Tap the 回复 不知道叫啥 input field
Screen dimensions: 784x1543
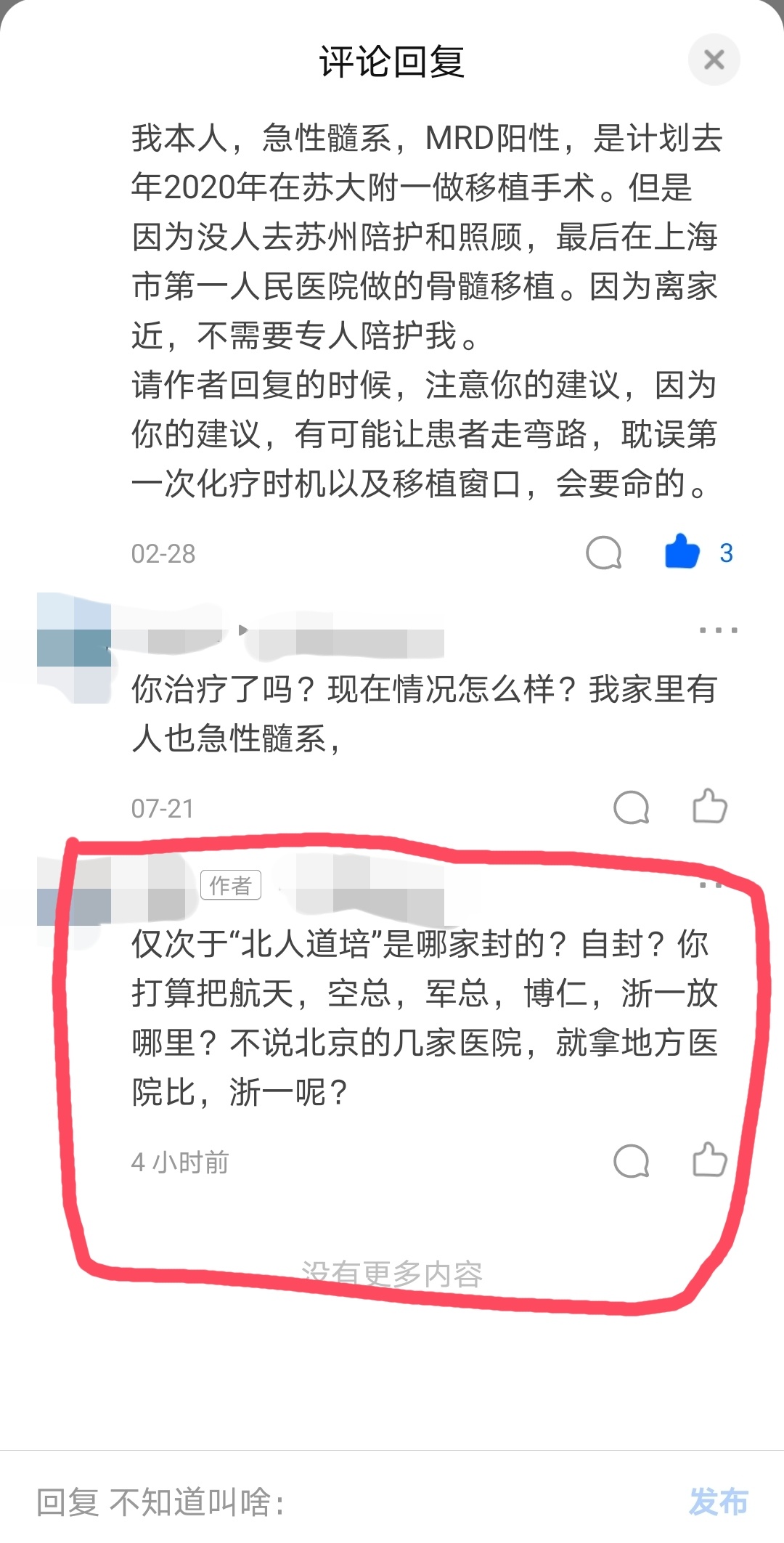coord(327,1502)
